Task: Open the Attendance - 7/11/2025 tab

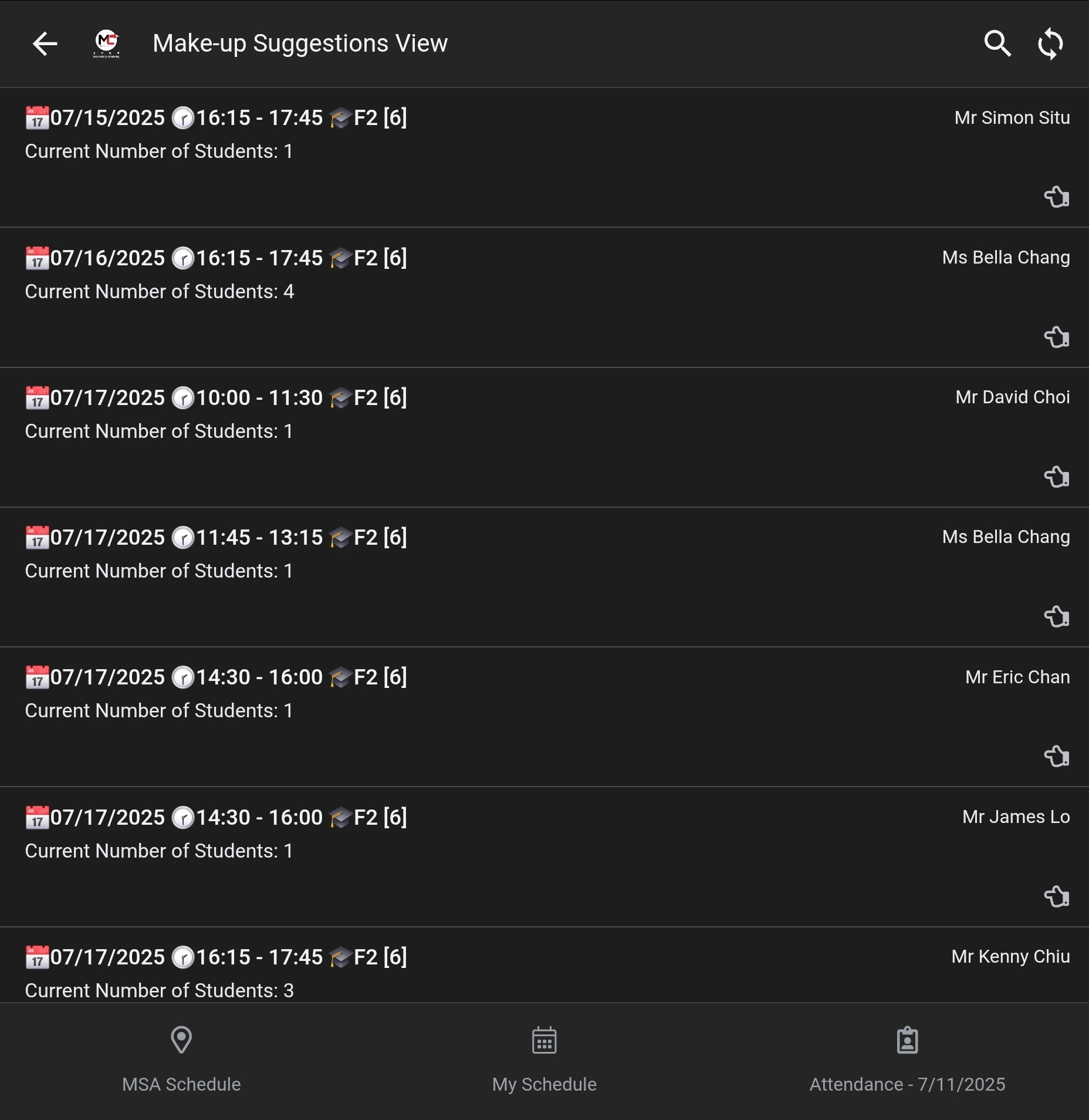Action: [x=907, y=1060]
